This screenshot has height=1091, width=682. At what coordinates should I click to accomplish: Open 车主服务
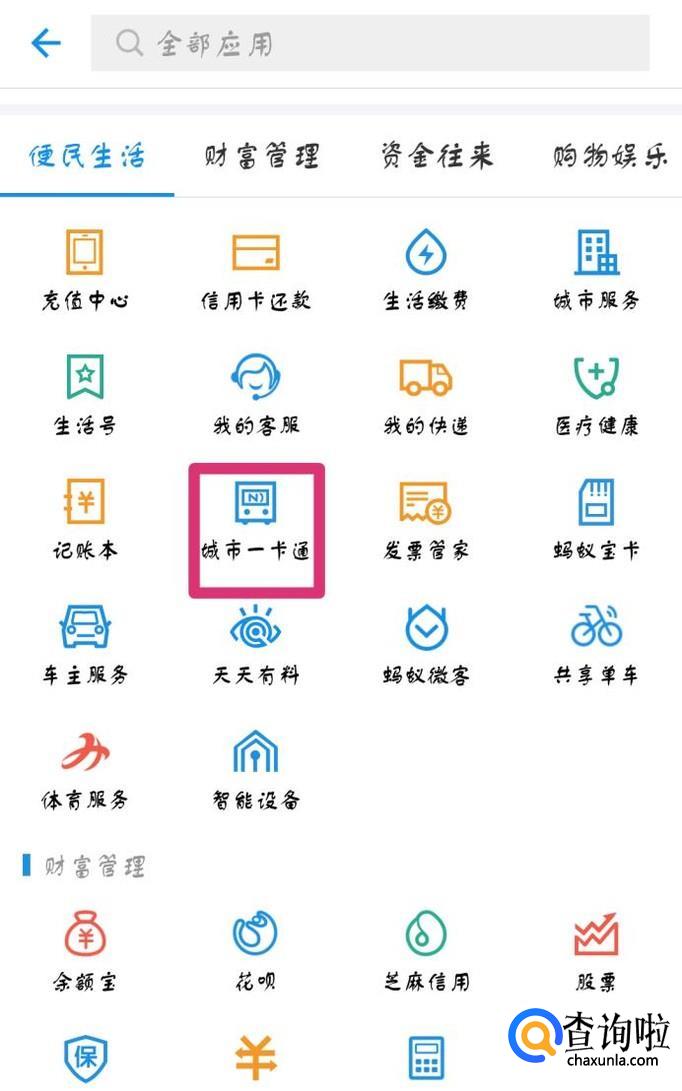85,641
